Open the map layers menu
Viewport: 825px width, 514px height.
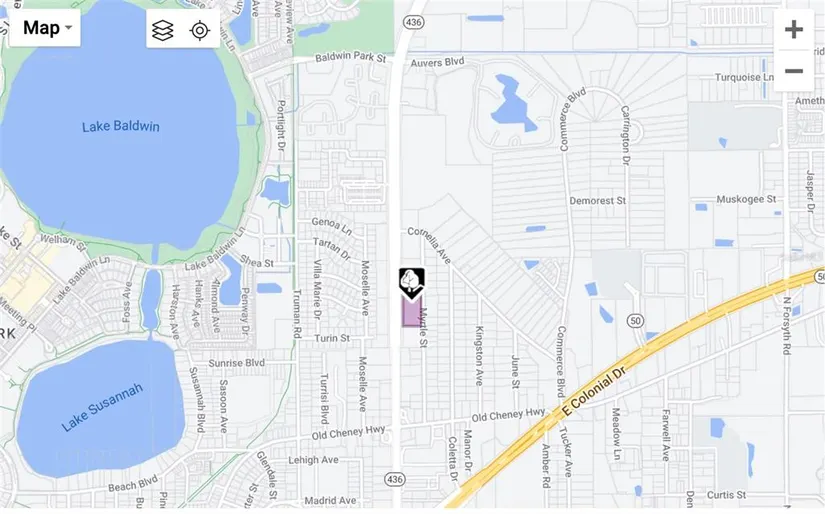click(x=163, y=30)
